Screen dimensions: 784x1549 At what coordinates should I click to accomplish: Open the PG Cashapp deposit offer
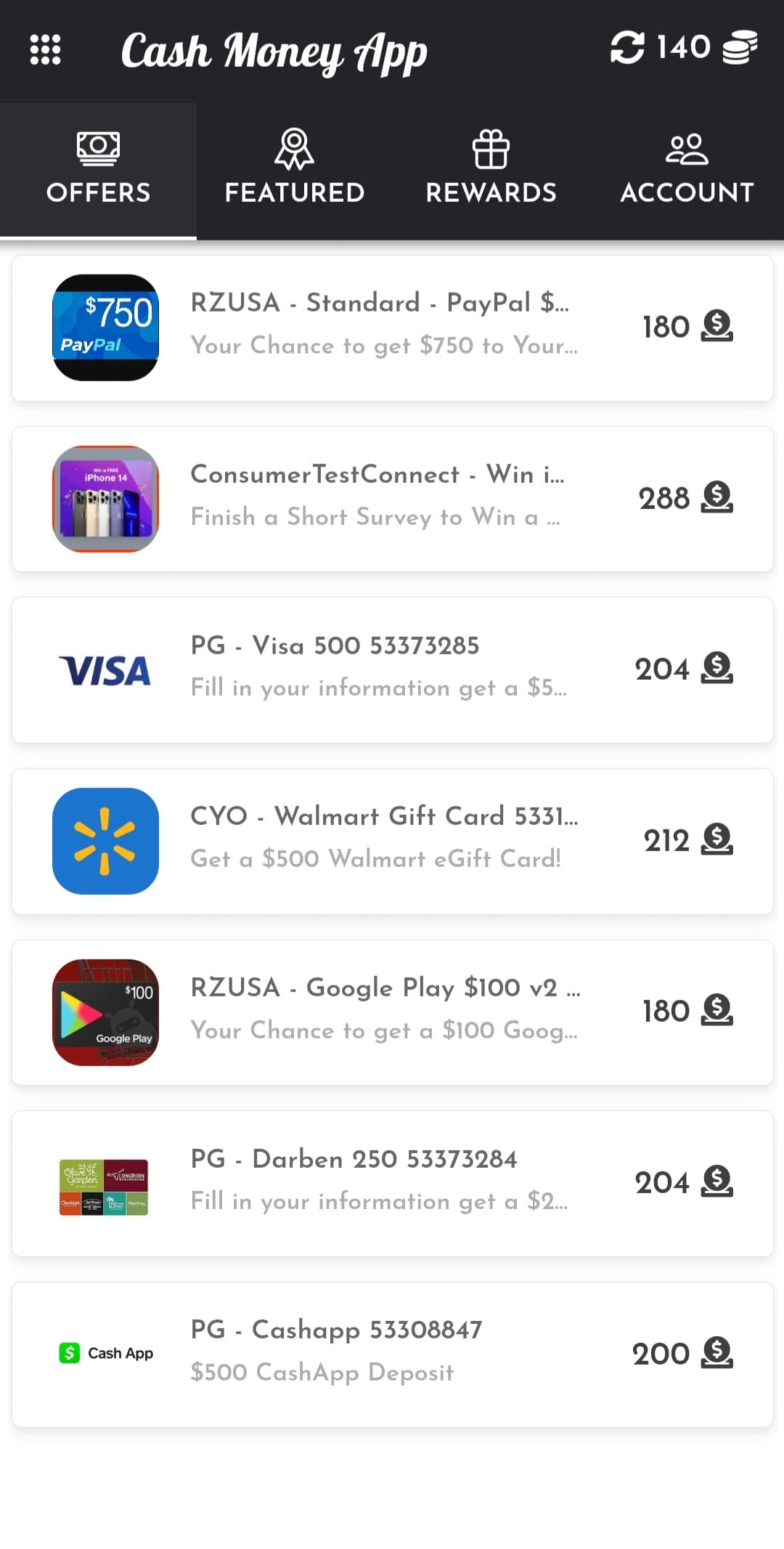tap(392, 1354)
